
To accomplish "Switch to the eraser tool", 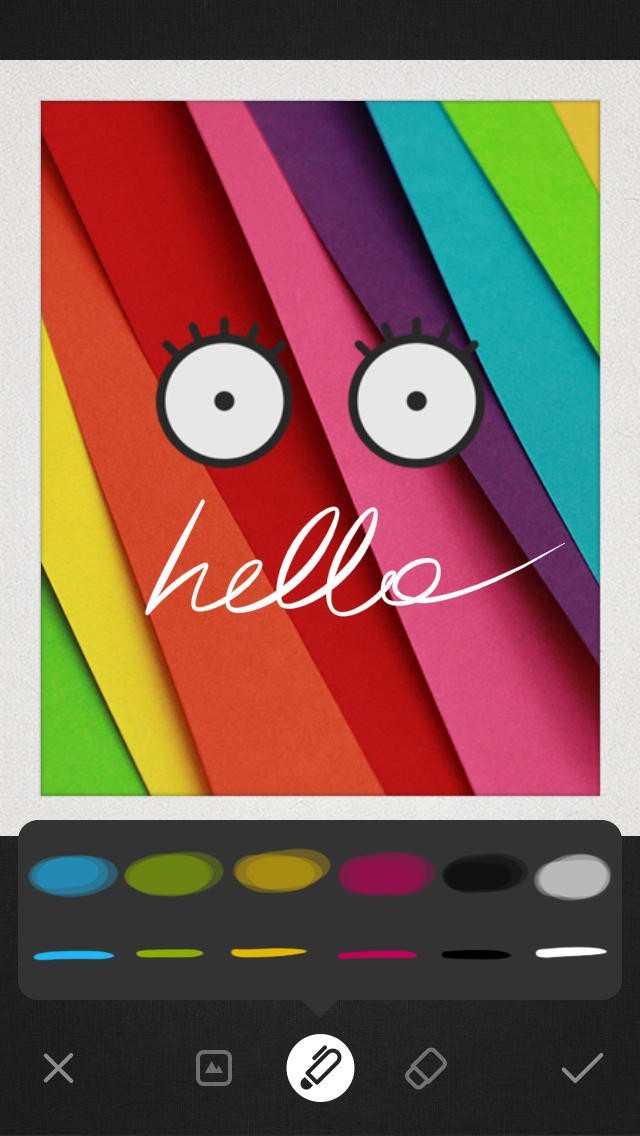I will (x=425, y=1068).
